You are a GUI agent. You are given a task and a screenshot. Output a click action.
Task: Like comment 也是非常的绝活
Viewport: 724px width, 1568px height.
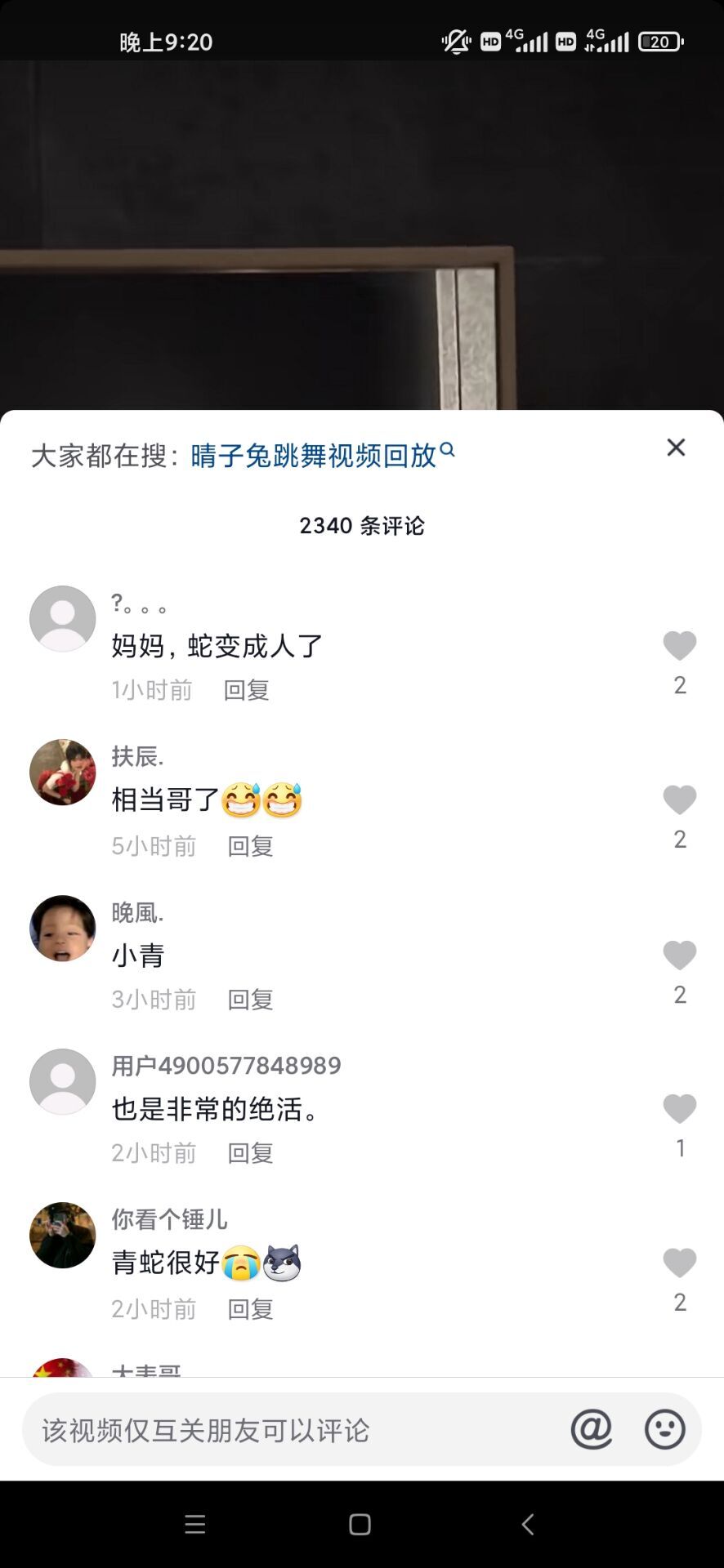679,1109
